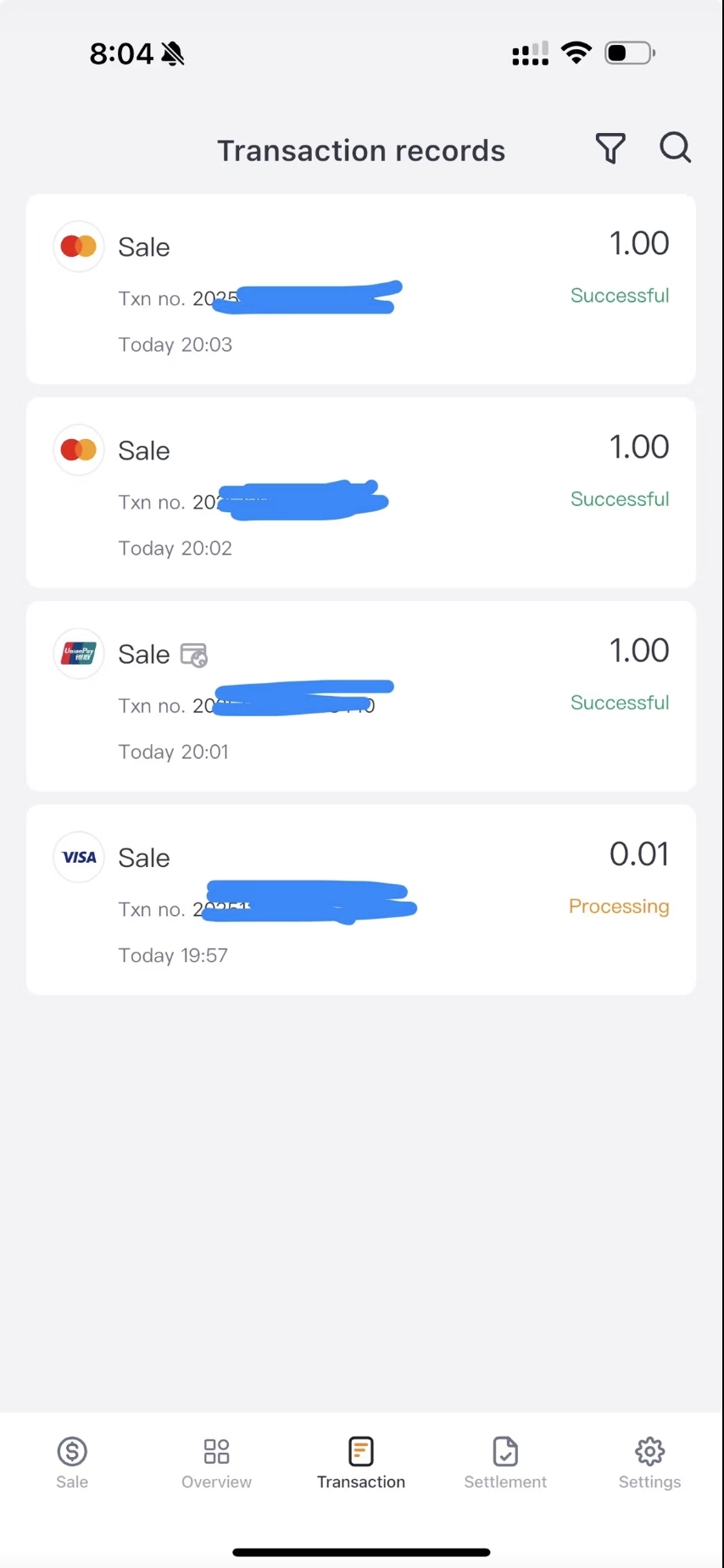
Task: Click the UnionPay card icon
Action: click(78, 653)
